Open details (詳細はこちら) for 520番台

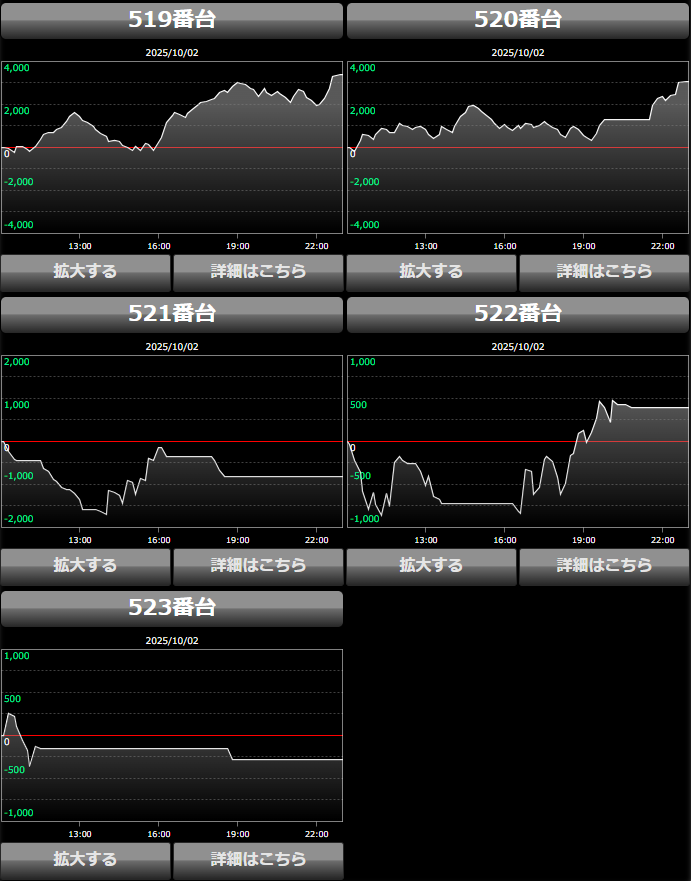click(x=604, y=271)
